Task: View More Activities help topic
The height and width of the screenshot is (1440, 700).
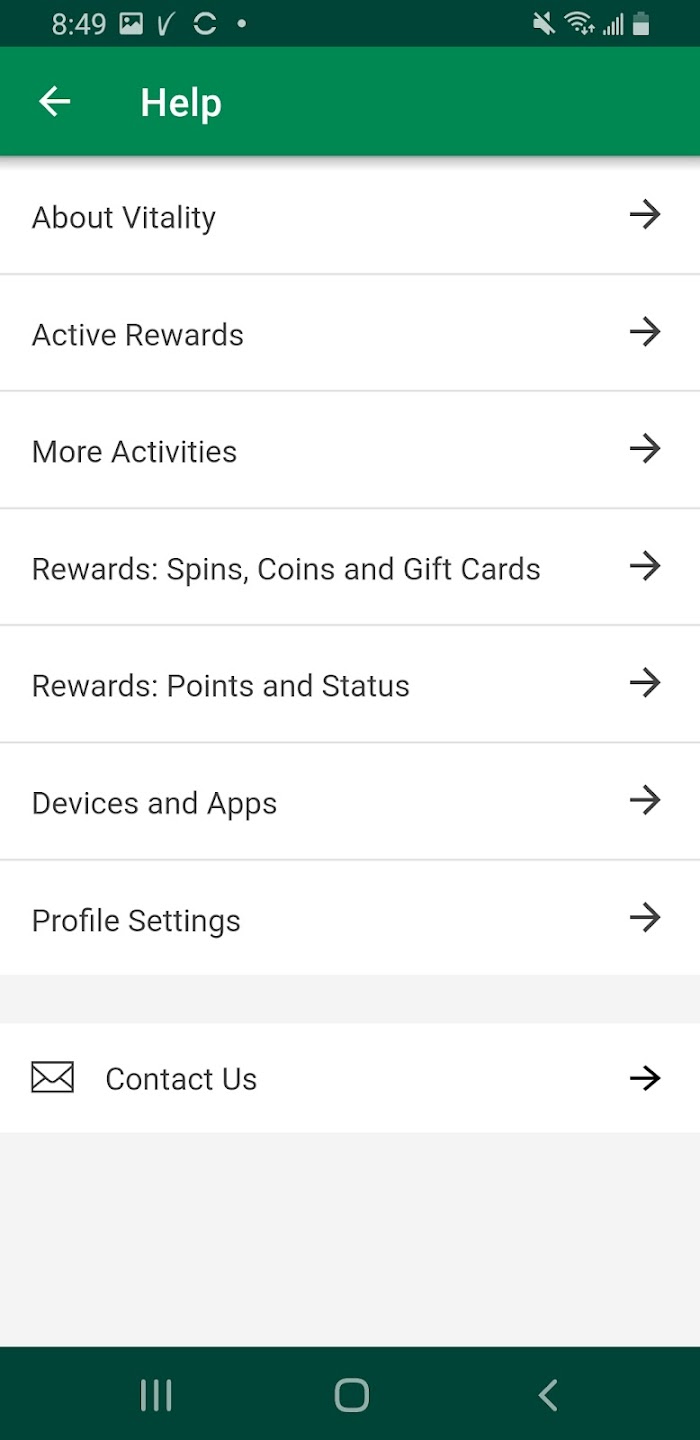Action: pos(350,450)
